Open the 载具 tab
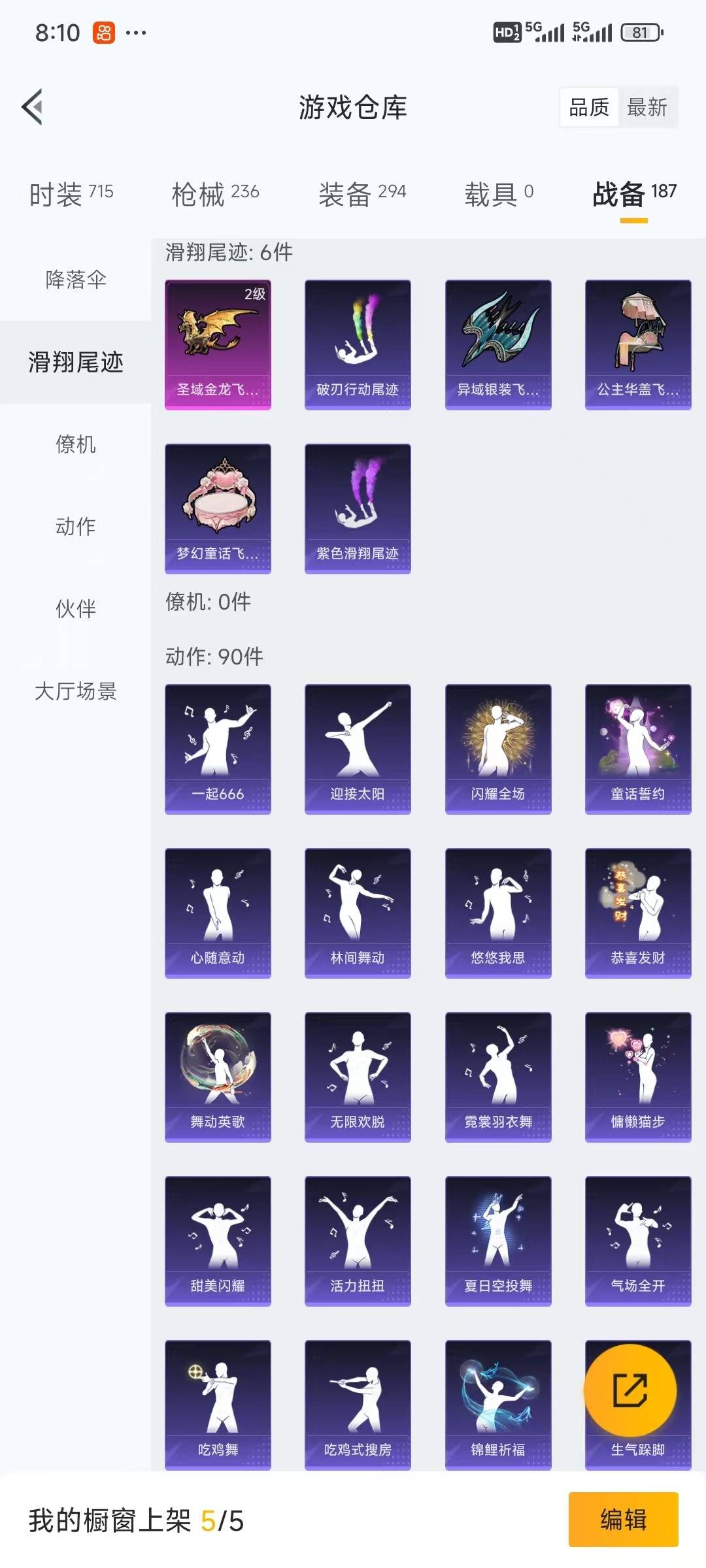Screen dimensions: 706x1568 pyautogui.click(x=499, y=194)
